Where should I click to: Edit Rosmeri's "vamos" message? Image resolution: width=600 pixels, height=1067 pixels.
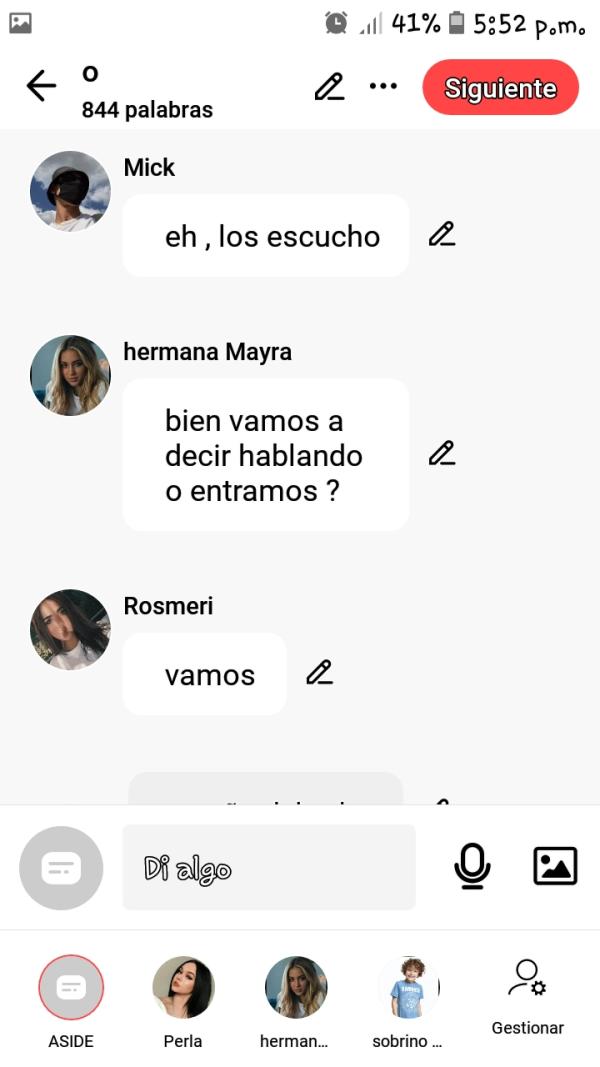(x=319, y=673)
